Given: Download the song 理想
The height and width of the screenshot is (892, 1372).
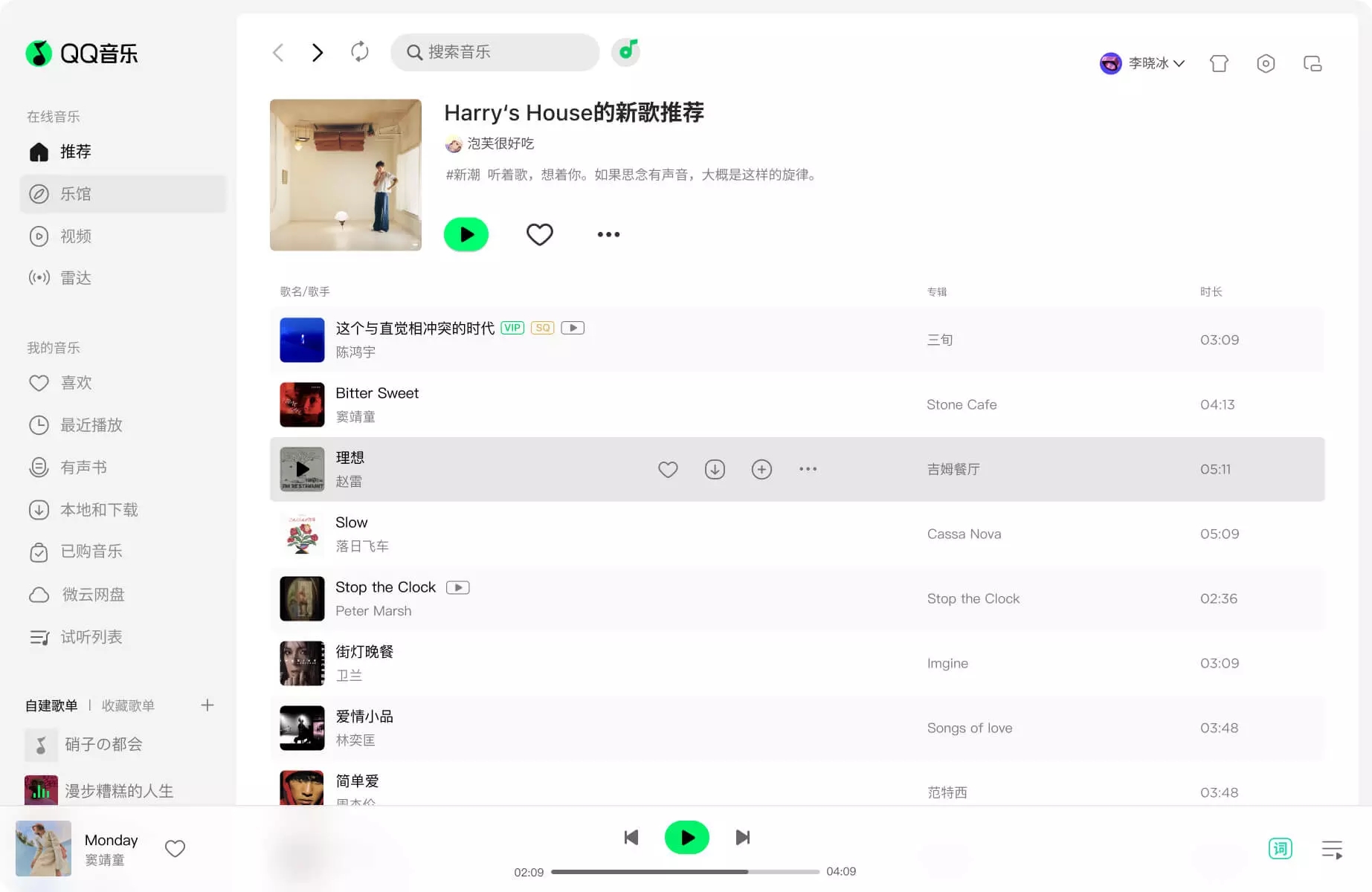Looking at the screenshot, I should [715, 469].
